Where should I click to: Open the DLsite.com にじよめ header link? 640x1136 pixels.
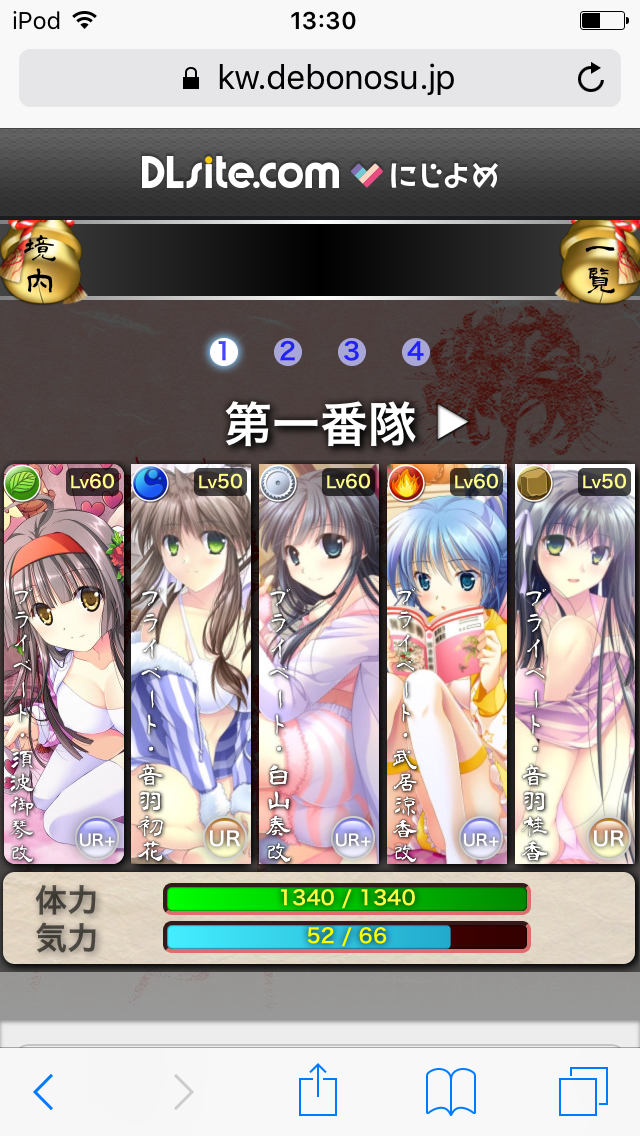[x=320, y=175]
